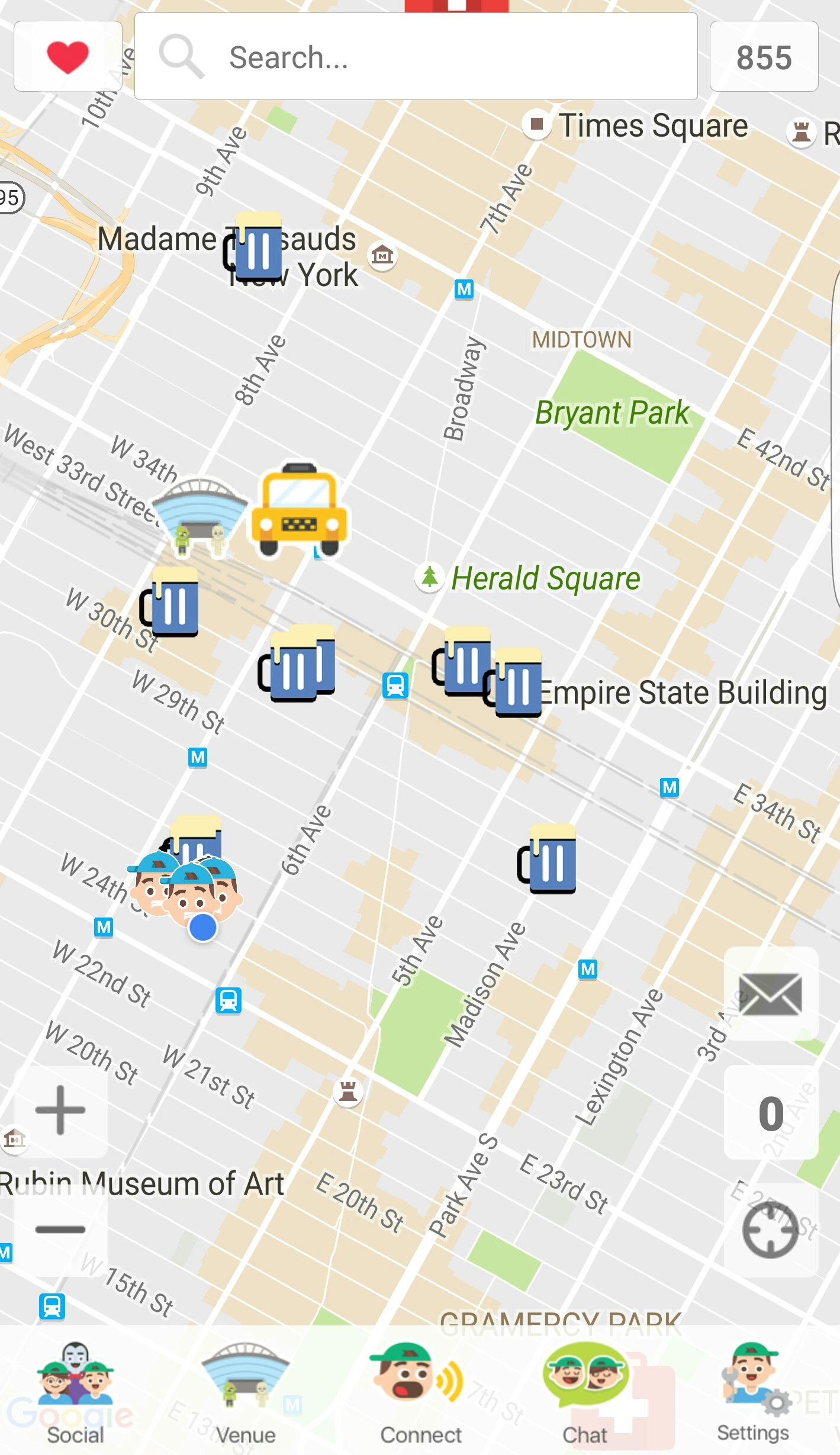
Task: Tap the yellow taxi marker
Action: 299,510
